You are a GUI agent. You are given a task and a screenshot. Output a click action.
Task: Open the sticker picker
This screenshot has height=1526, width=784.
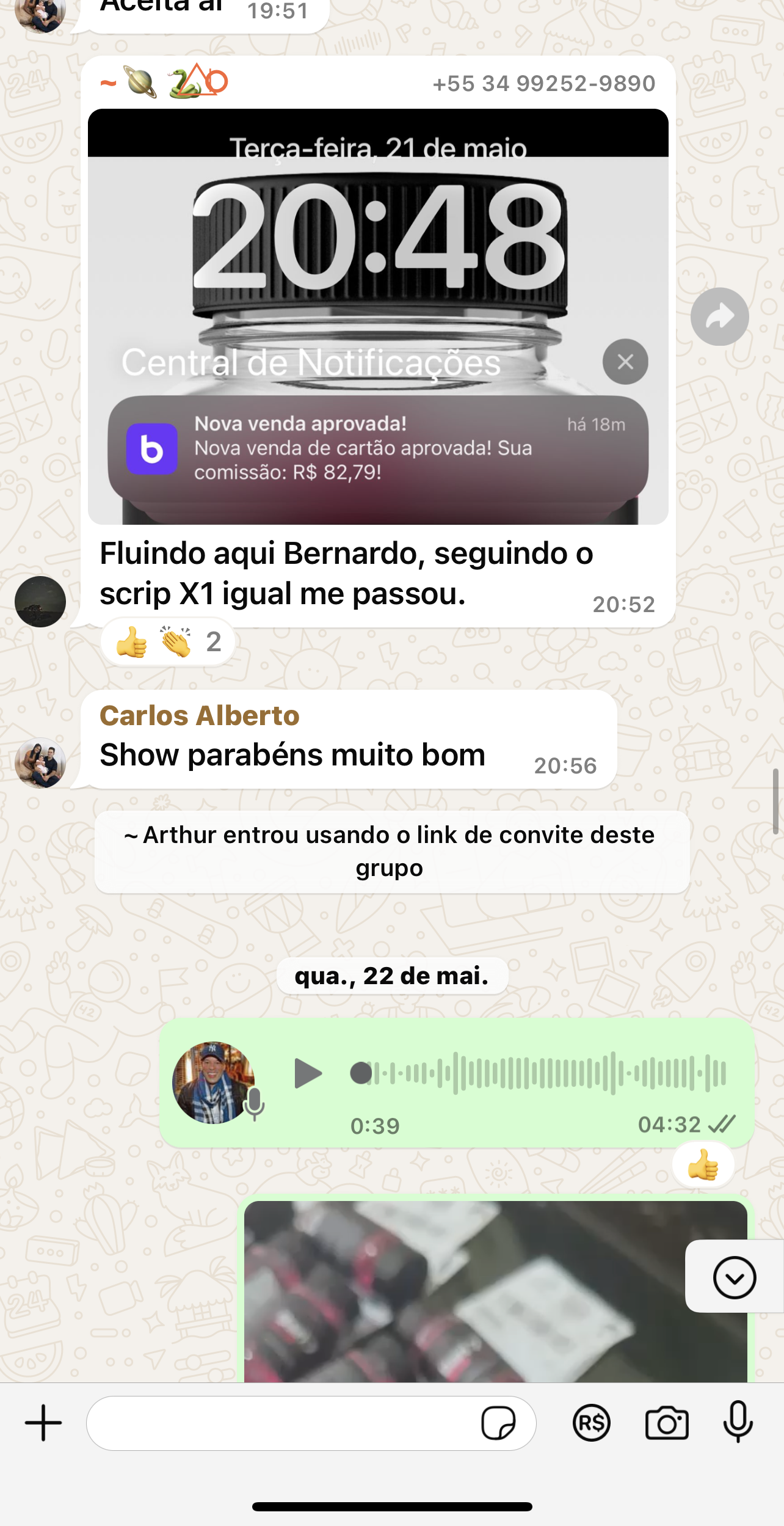pos(498,1423)
